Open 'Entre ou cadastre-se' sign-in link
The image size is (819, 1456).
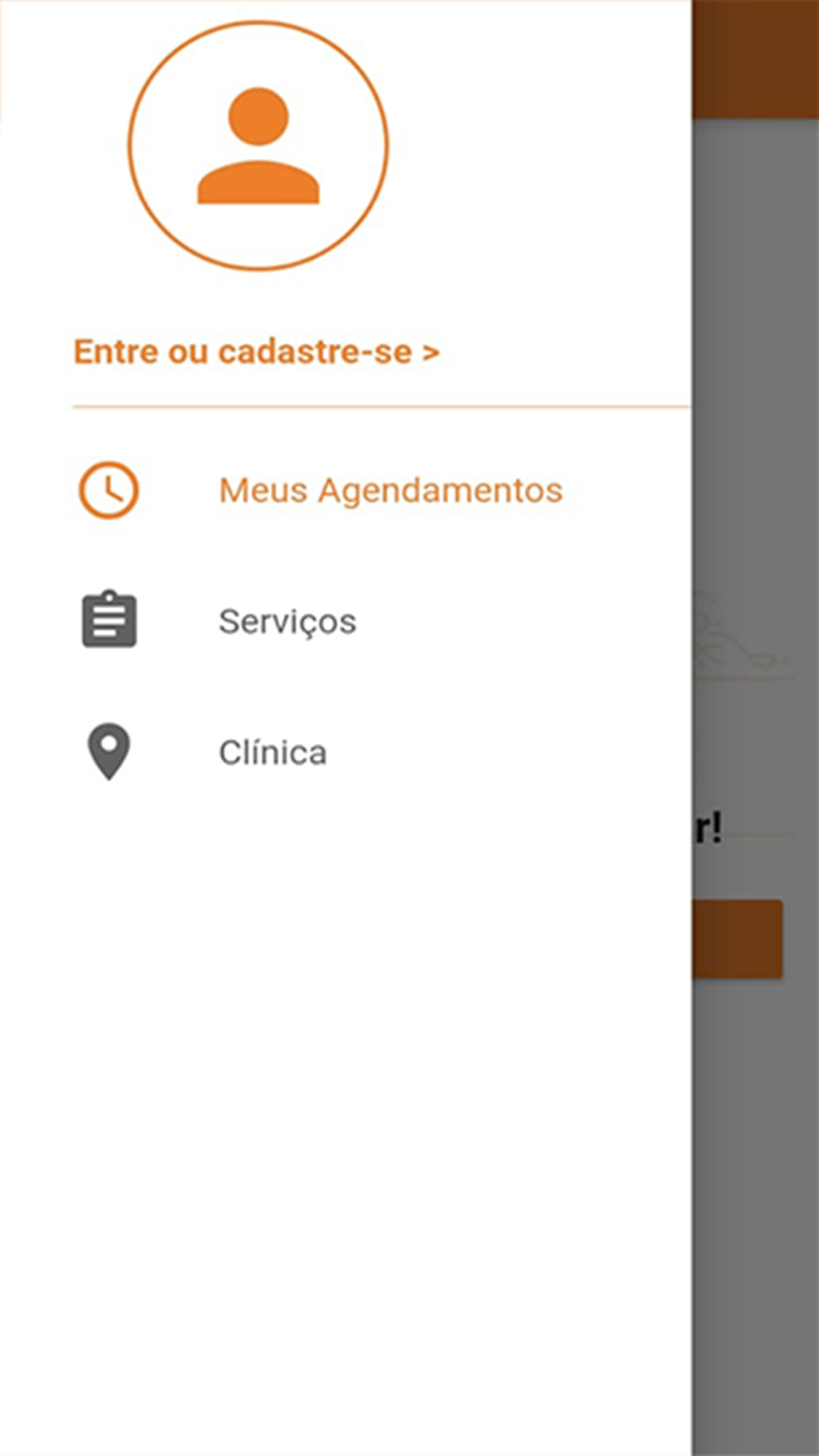point(256,351)
